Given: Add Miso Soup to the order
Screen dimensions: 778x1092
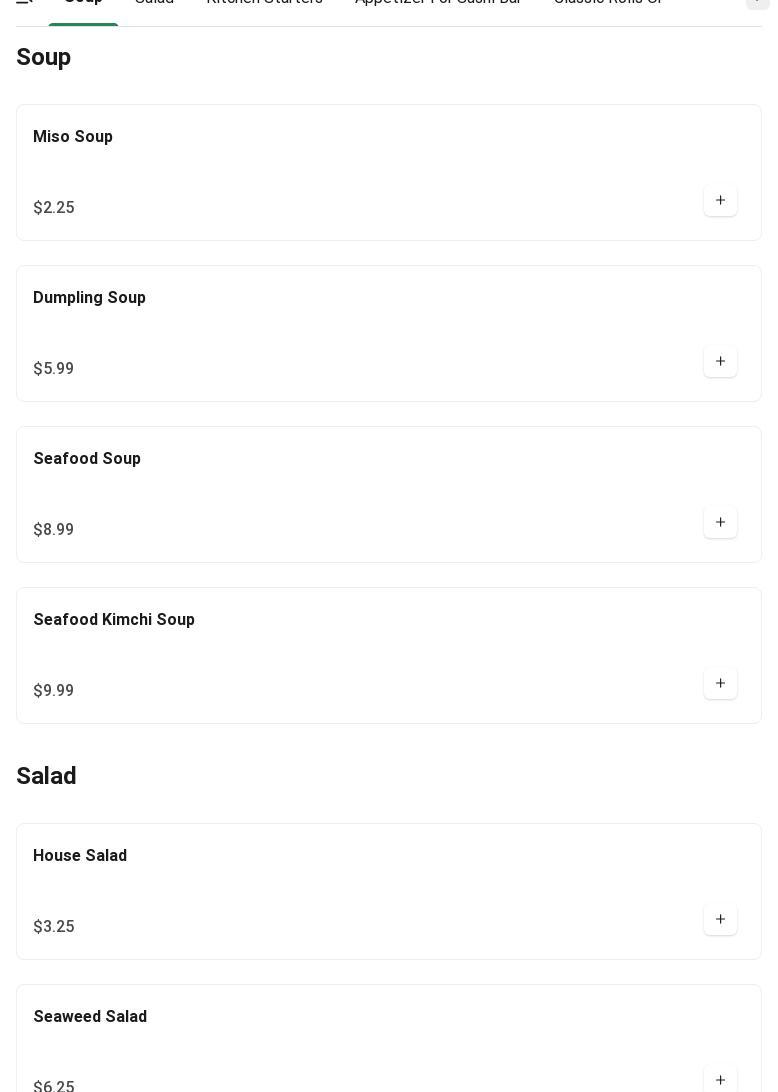Looking at the screenshot, I should tap(720, 201).
